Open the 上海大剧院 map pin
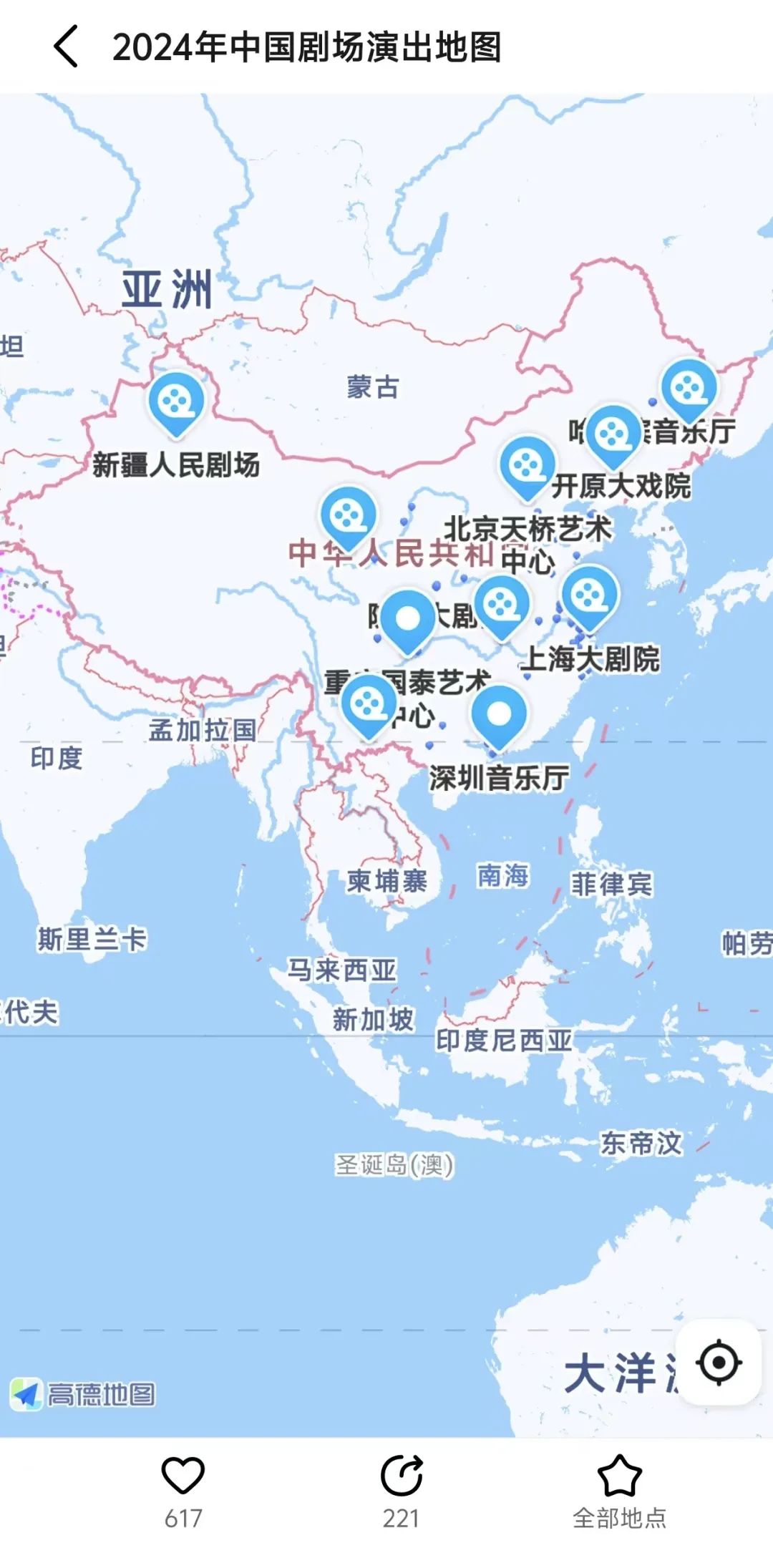Screen dimensions: 773x1568 589,595
